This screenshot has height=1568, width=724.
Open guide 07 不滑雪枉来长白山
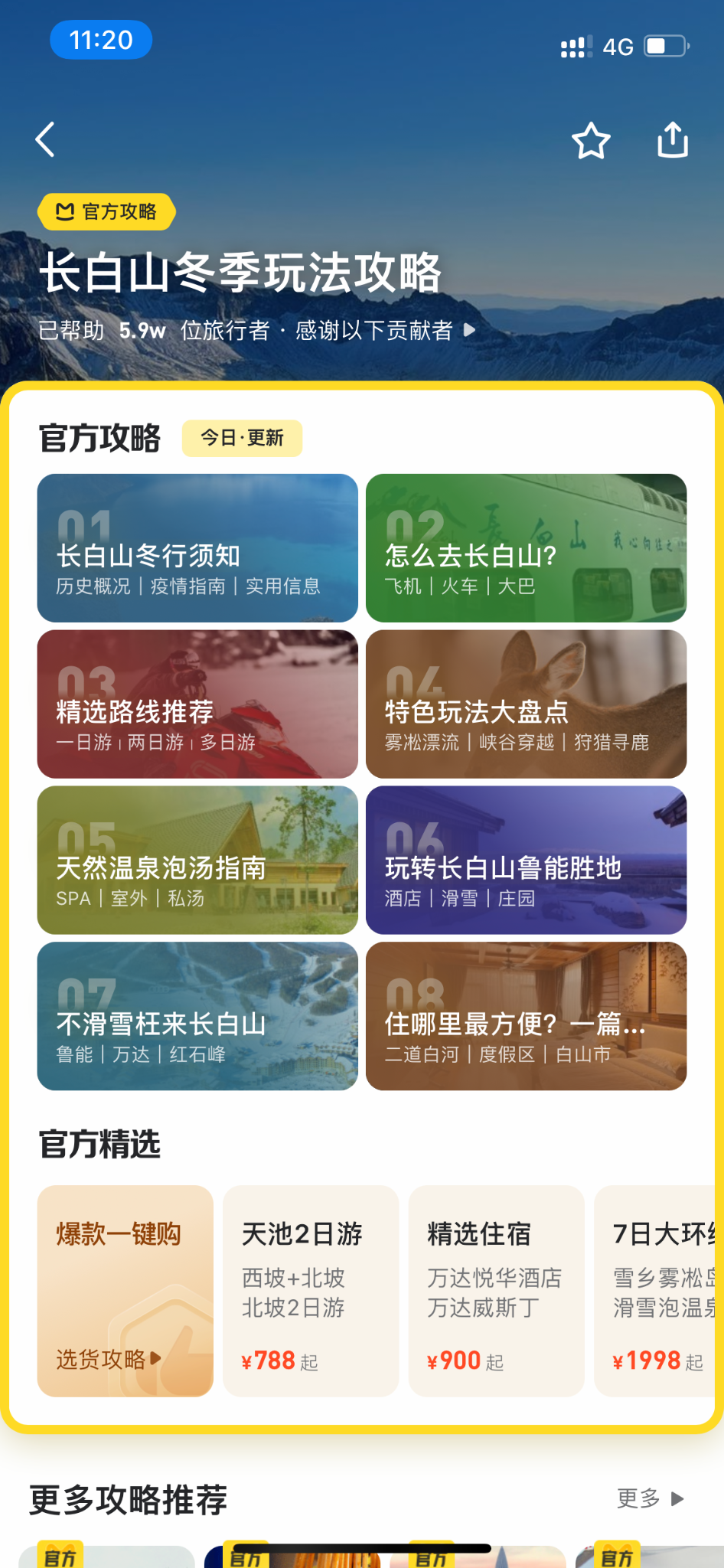coord(197,1016)
